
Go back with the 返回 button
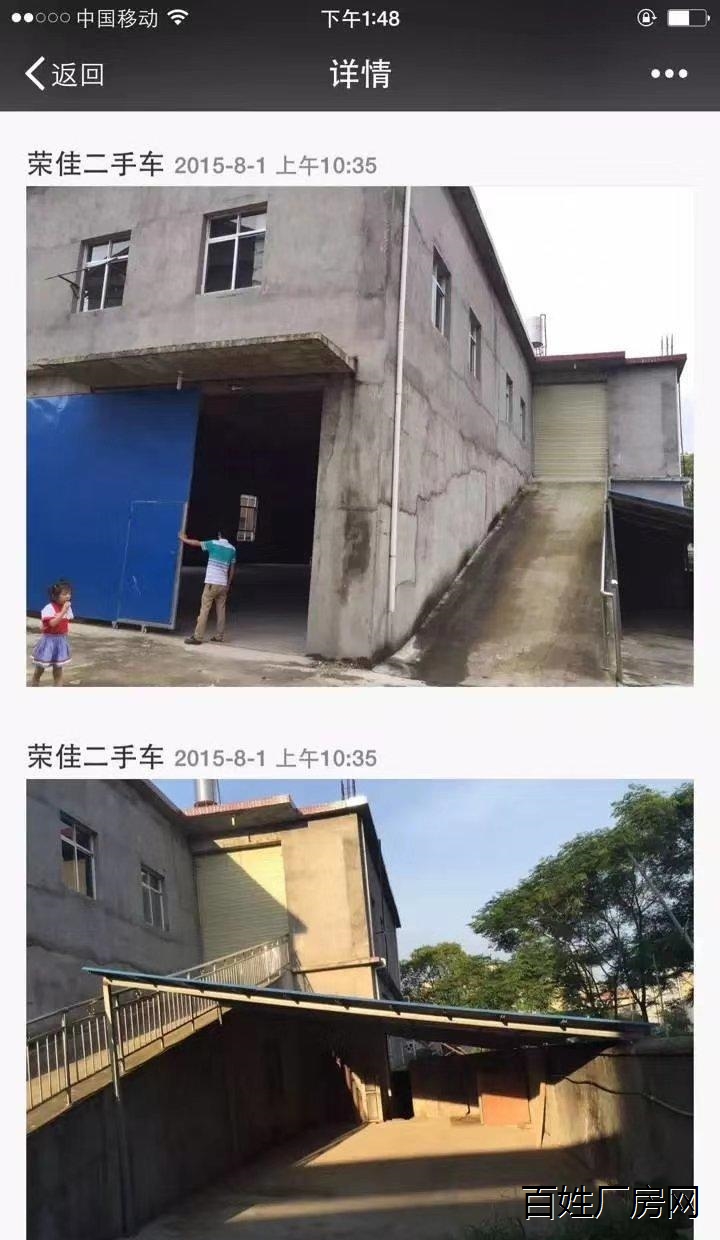65,74
